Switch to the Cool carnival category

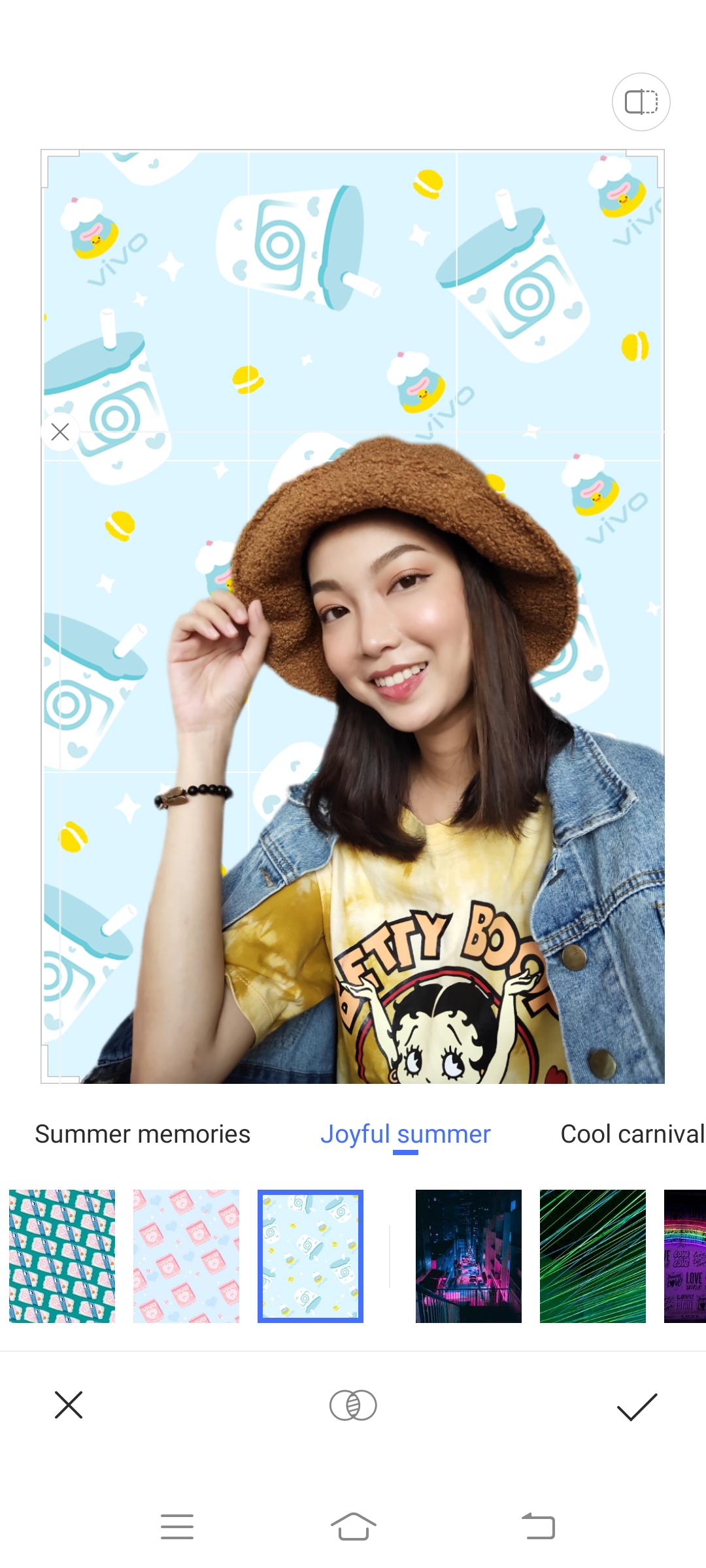point(632,1134)
